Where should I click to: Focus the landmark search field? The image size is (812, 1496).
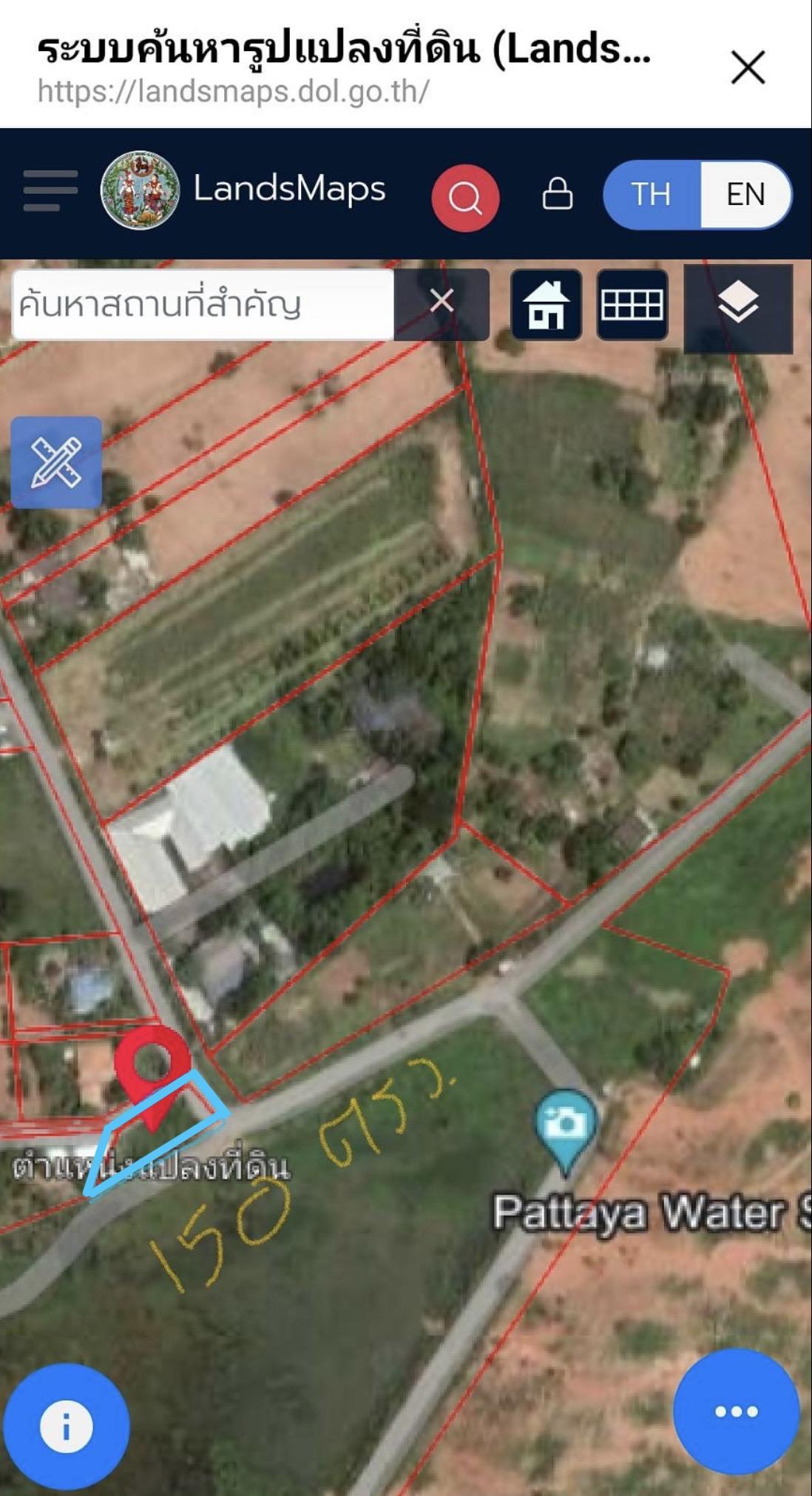[x=203, y=304]
